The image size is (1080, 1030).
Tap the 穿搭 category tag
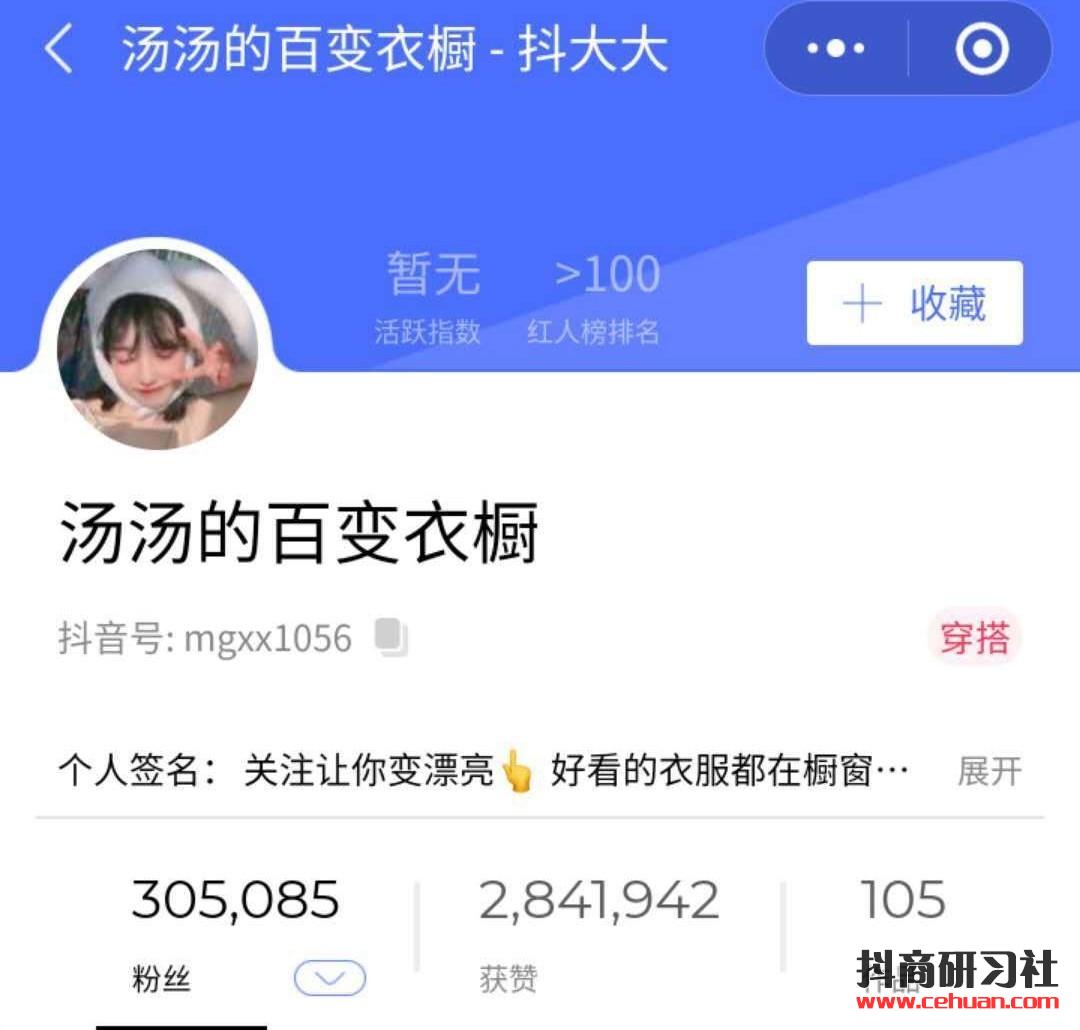pos(974,637)
